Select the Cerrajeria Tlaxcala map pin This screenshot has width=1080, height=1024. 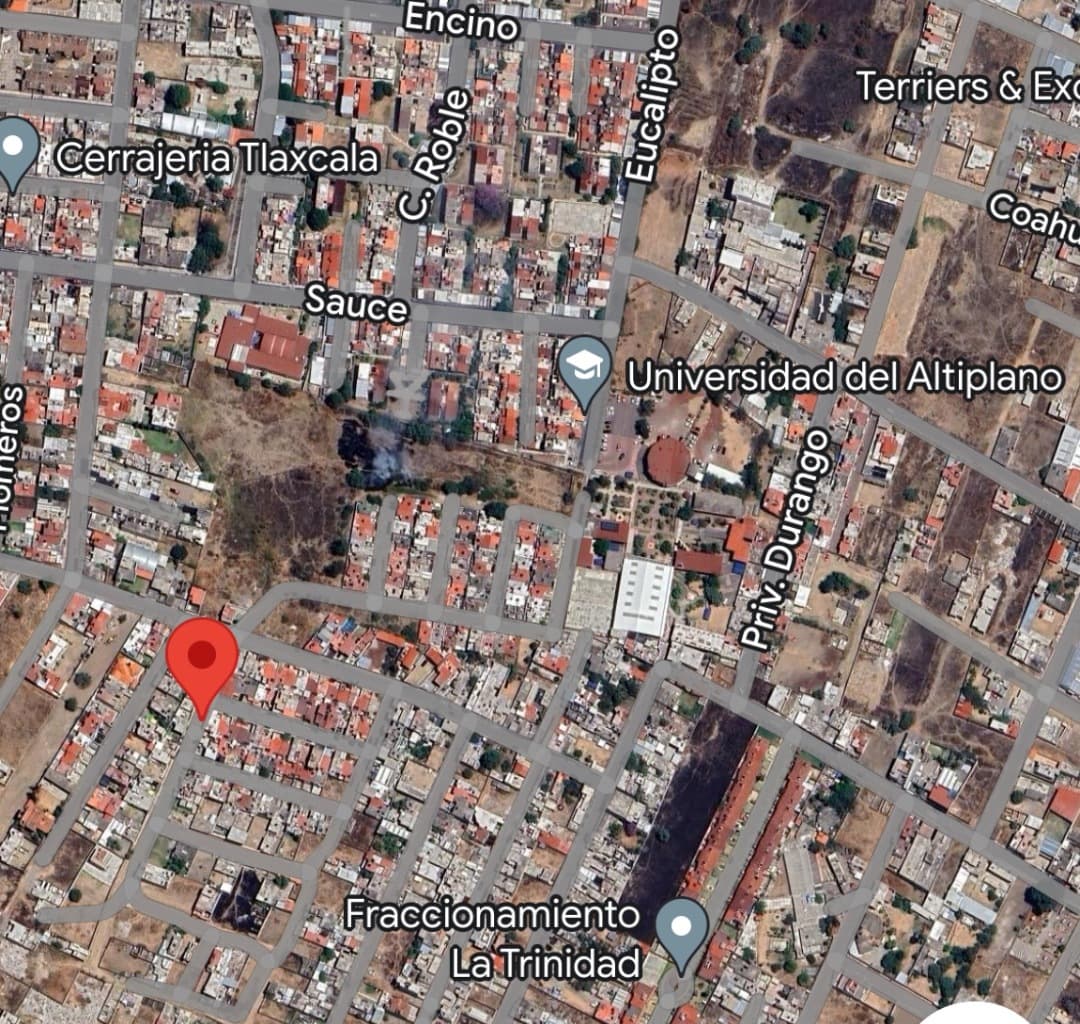(14, 150)
